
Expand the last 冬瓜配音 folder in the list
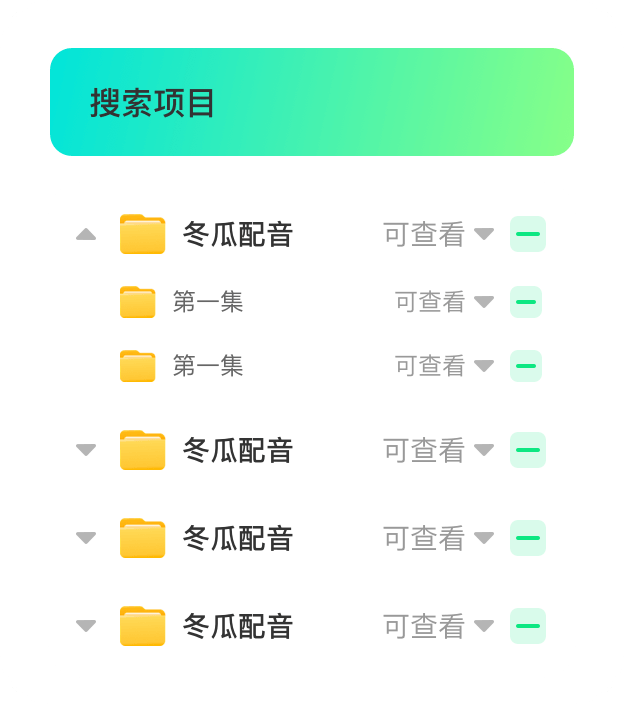coord(86,625)
